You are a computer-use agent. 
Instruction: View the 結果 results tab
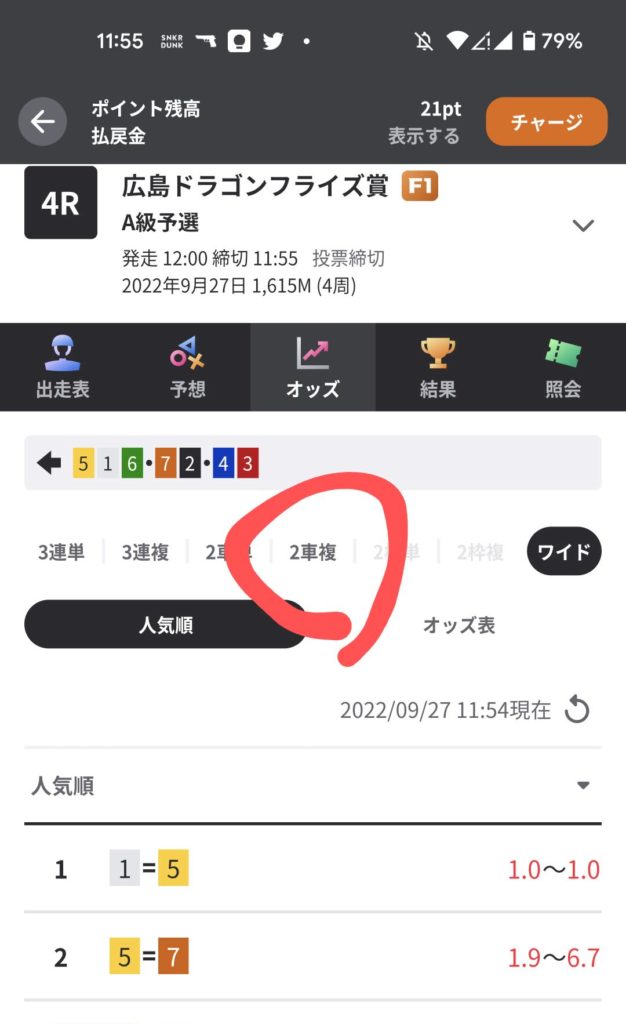point(438,367)
